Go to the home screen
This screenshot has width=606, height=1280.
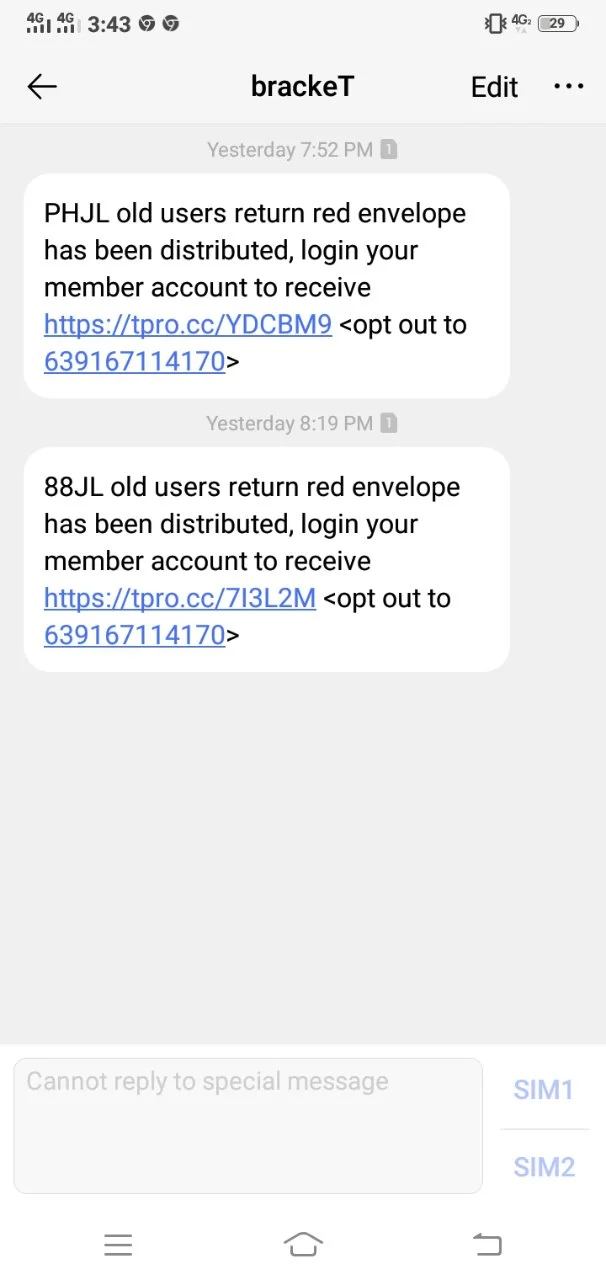click(x=303, y=1244)
